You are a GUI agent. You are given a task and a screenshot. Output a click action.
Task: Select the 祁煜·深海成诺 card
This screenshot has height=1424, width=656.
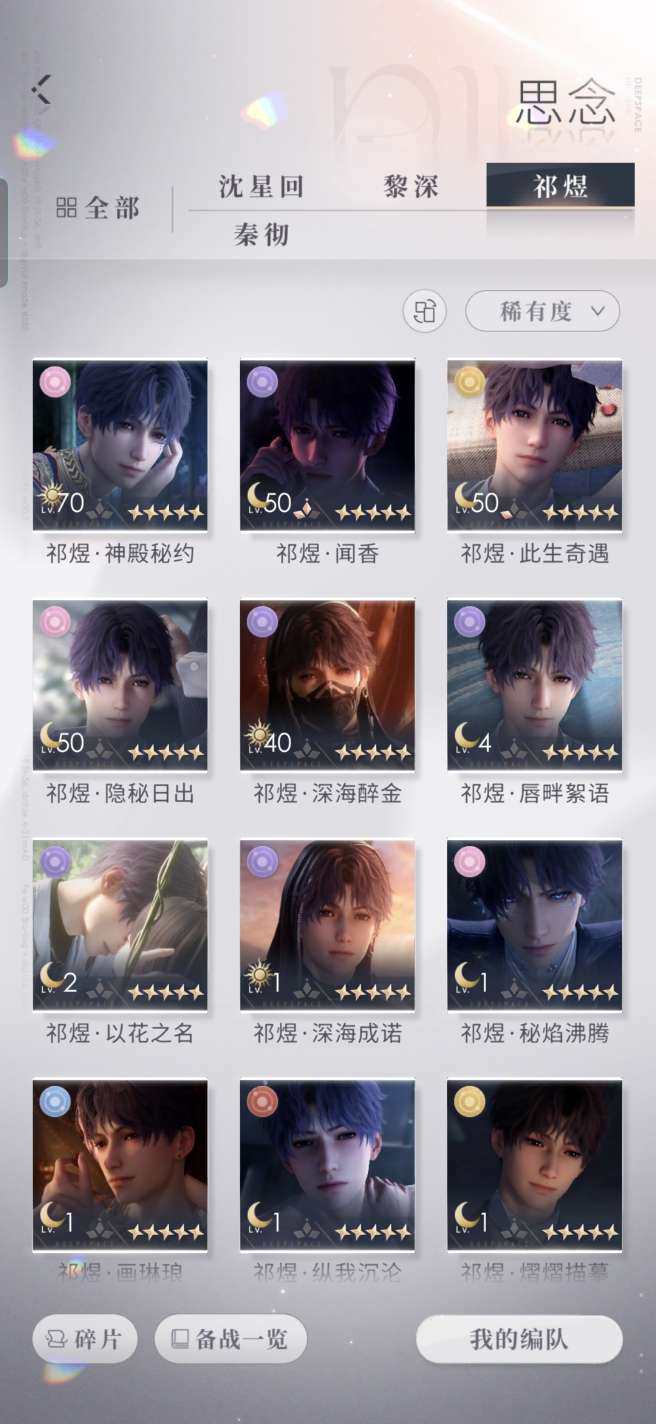(x=327, y=925)
